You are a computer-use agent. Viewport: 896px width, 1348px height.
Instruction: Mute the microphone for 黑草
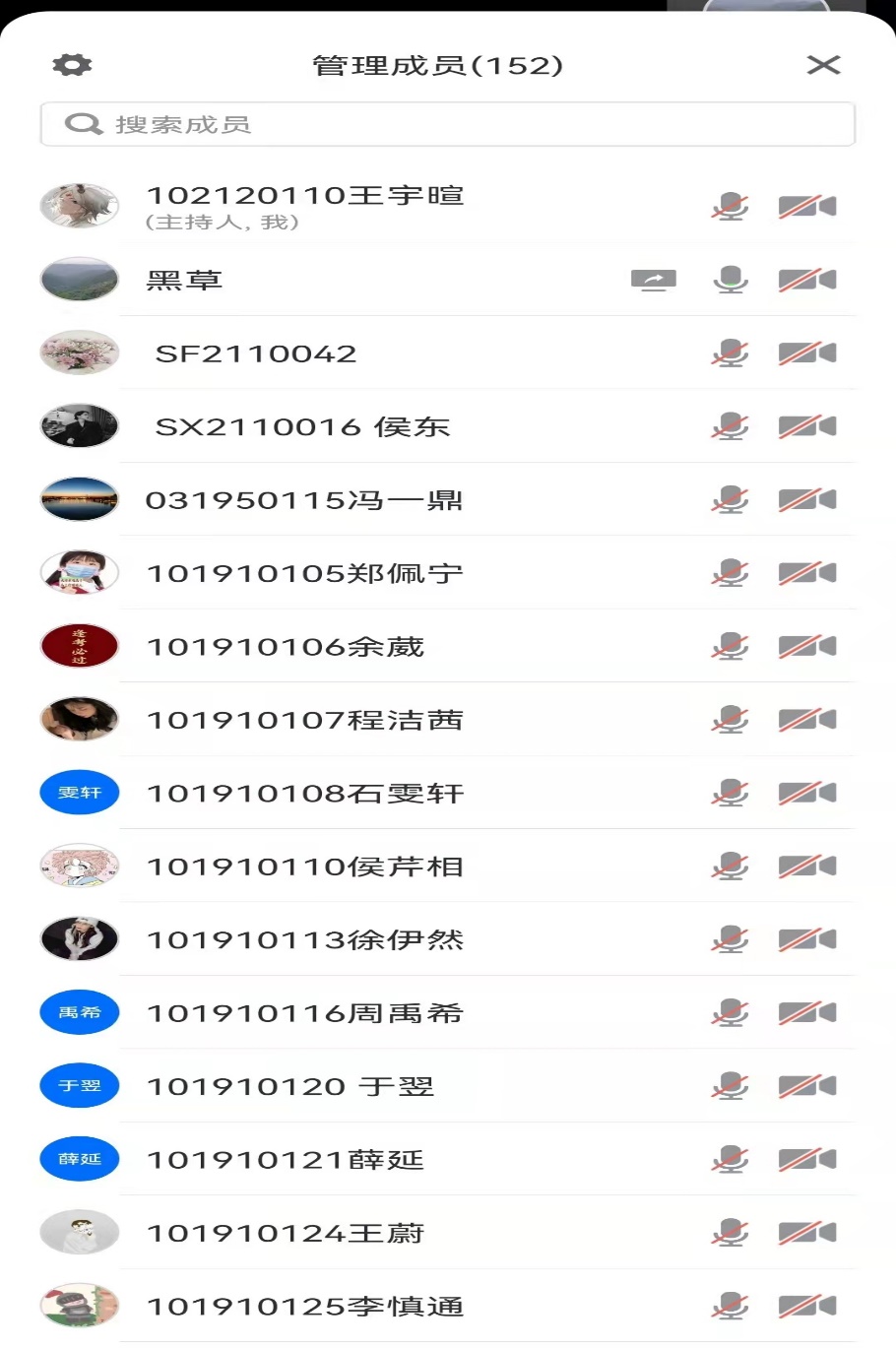pos(730,280)
